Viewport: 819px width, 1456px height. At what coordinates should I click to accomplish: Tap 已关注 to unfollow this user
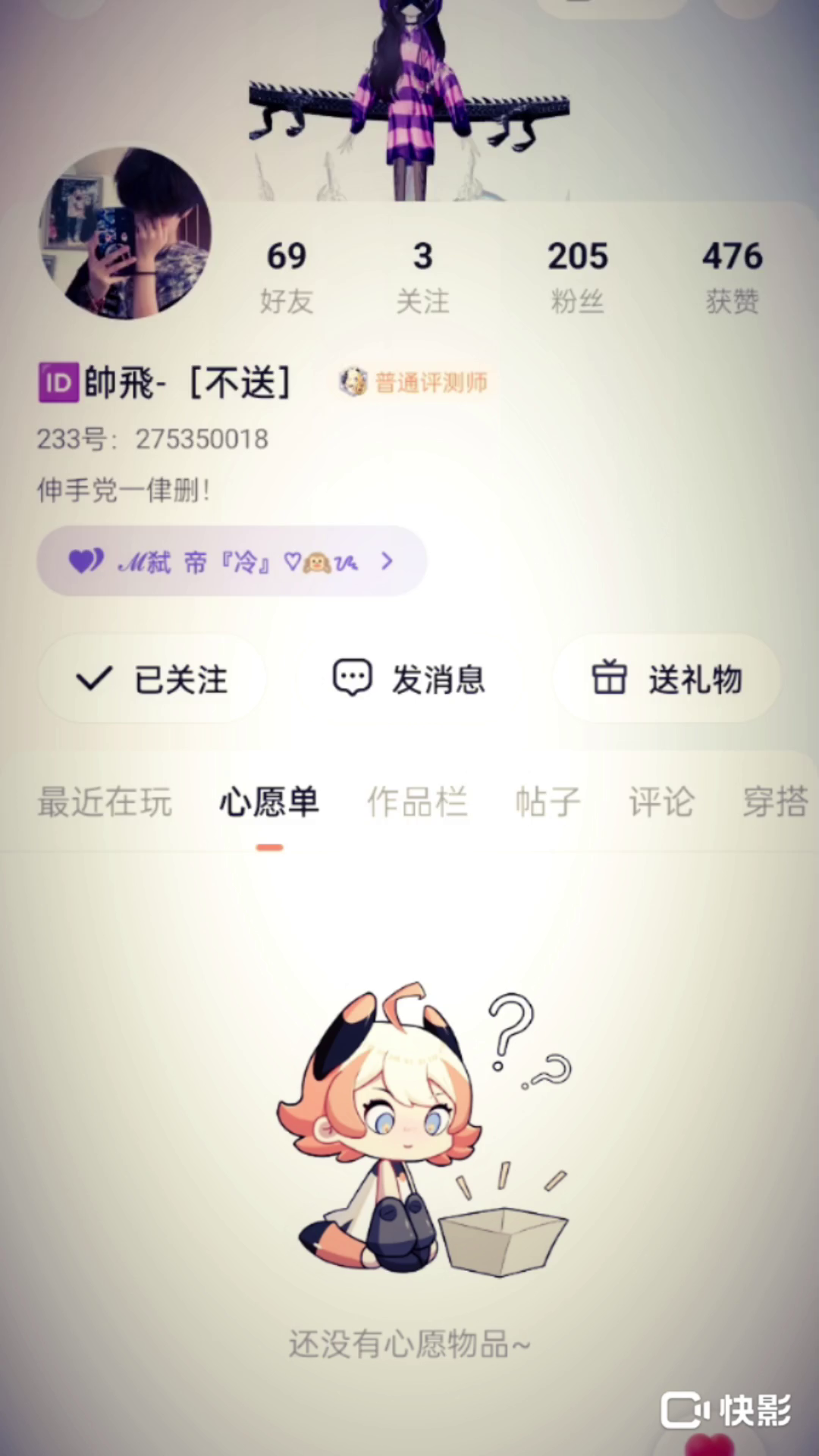(152, 679)
